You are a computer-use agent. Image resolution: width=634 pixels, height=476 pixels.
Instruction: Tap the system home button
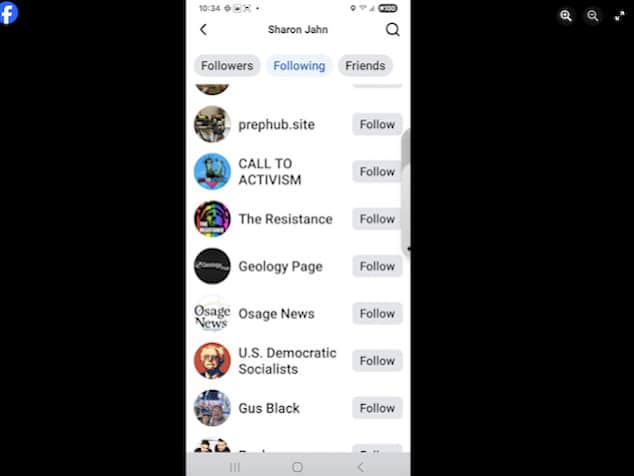tap(297, 467)
